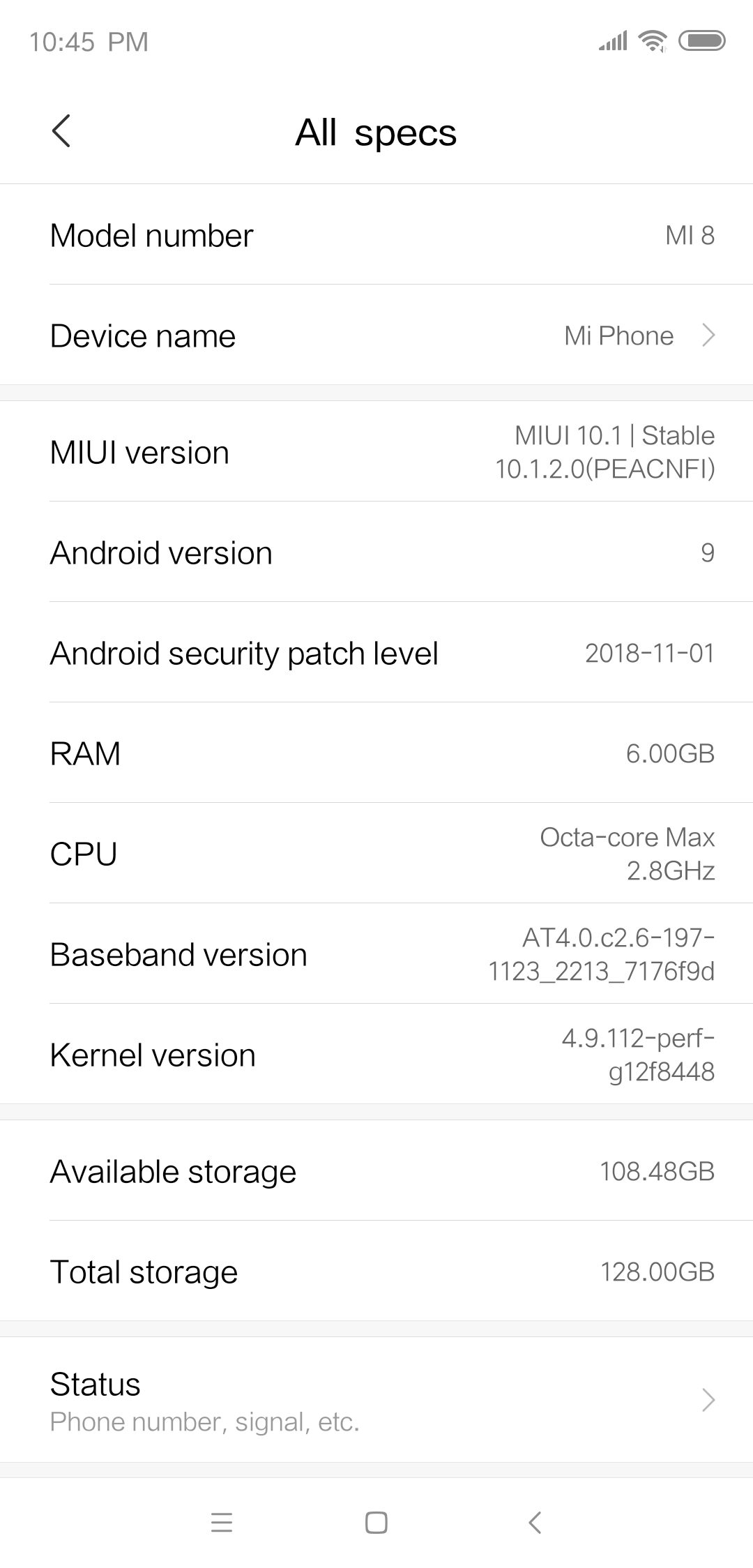This screenshot has width=753, height=1568.
Task: Tap the Android version row
Action: point(376,552)
